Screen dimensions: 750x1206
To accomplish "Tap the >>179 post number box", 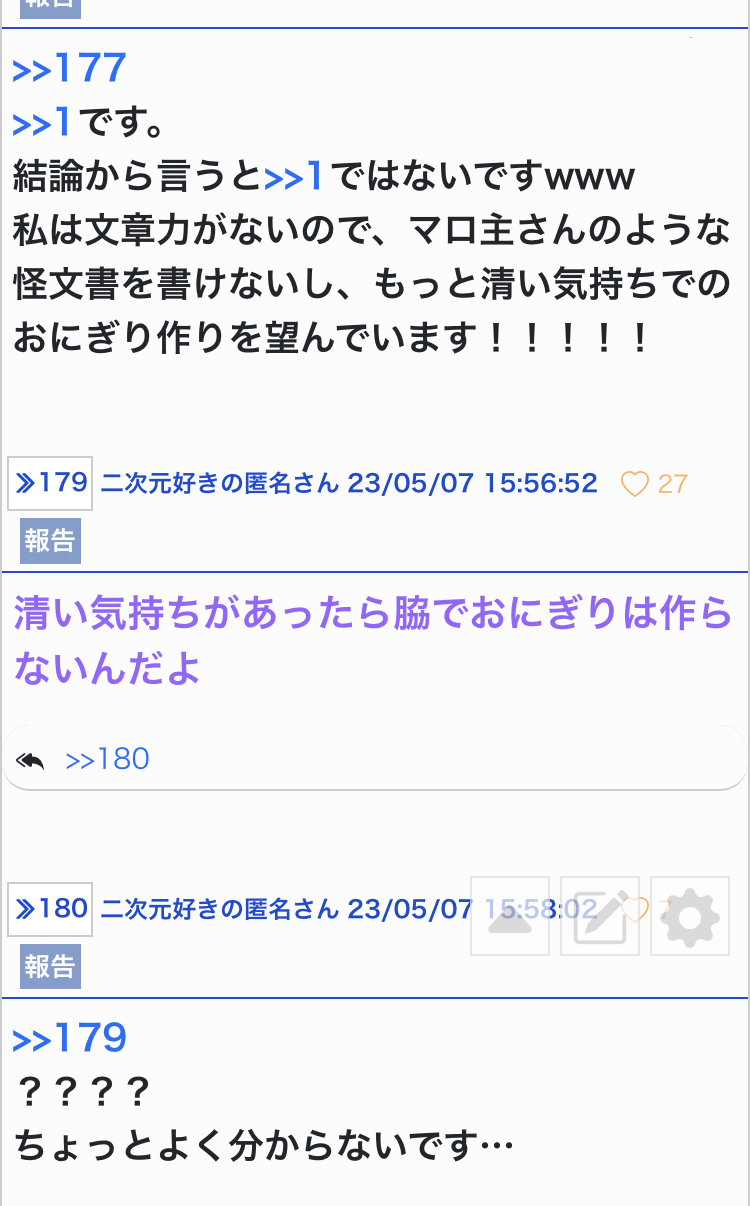I will (50, 484).
